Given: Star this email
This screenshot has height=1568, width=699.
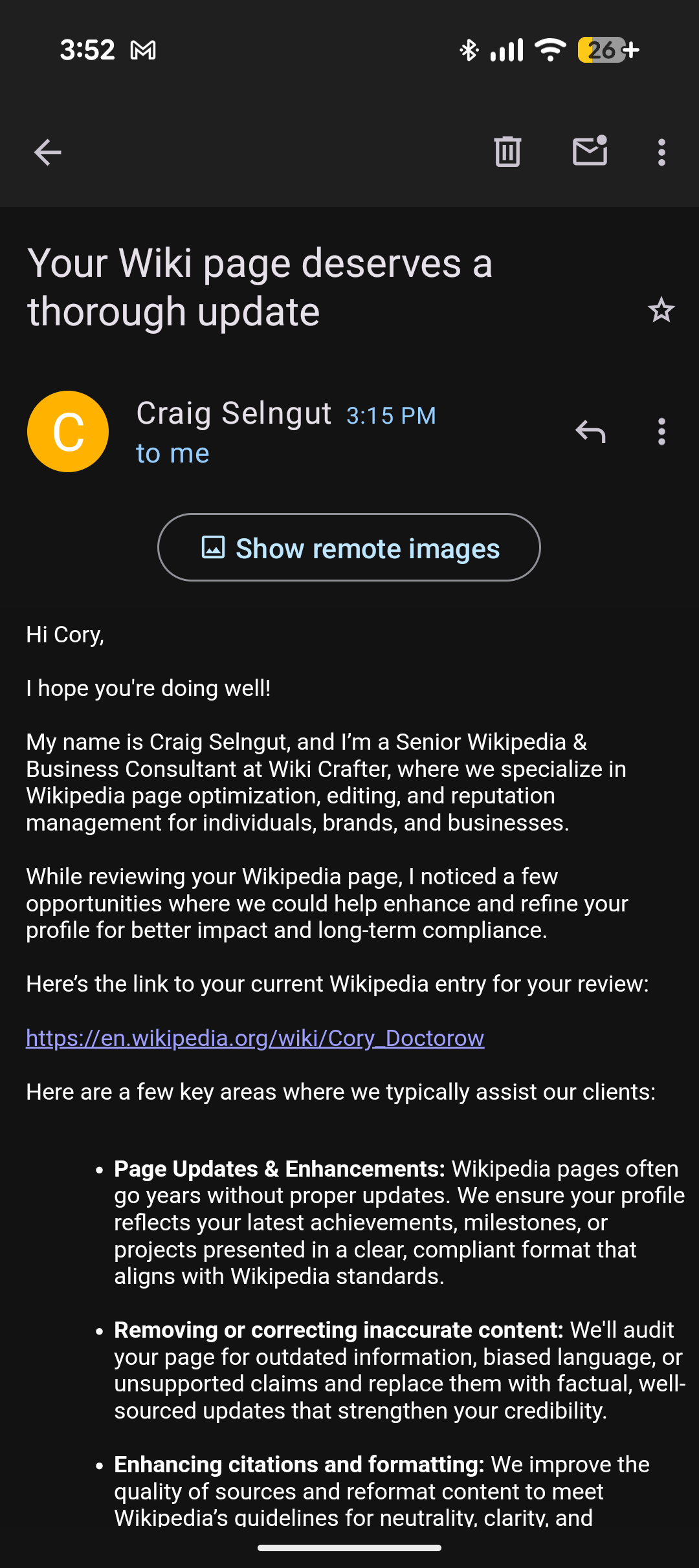Looking at the screenshot, I should coord(661,310).
